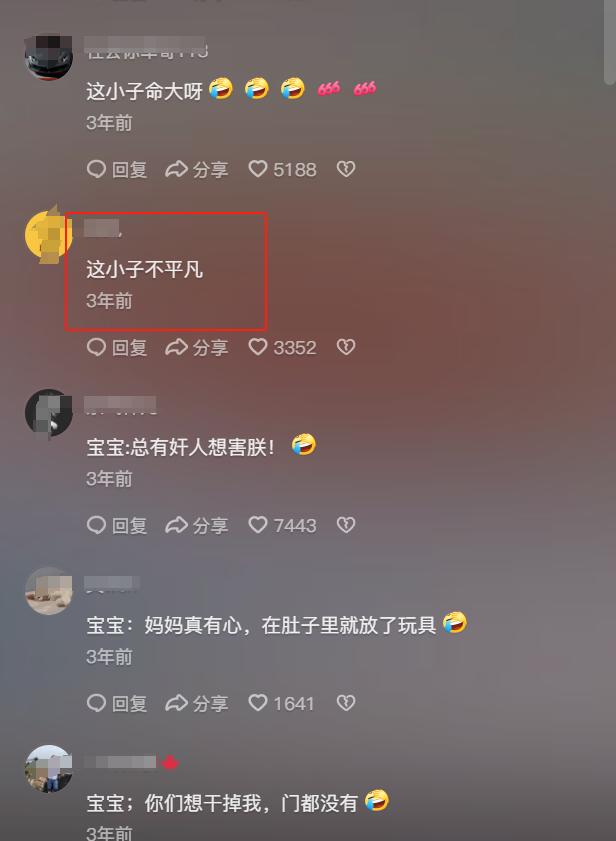616x841 pixels.
Task: Reply to the comment about 肚子里放了玩具
Action: coord(117,703)
